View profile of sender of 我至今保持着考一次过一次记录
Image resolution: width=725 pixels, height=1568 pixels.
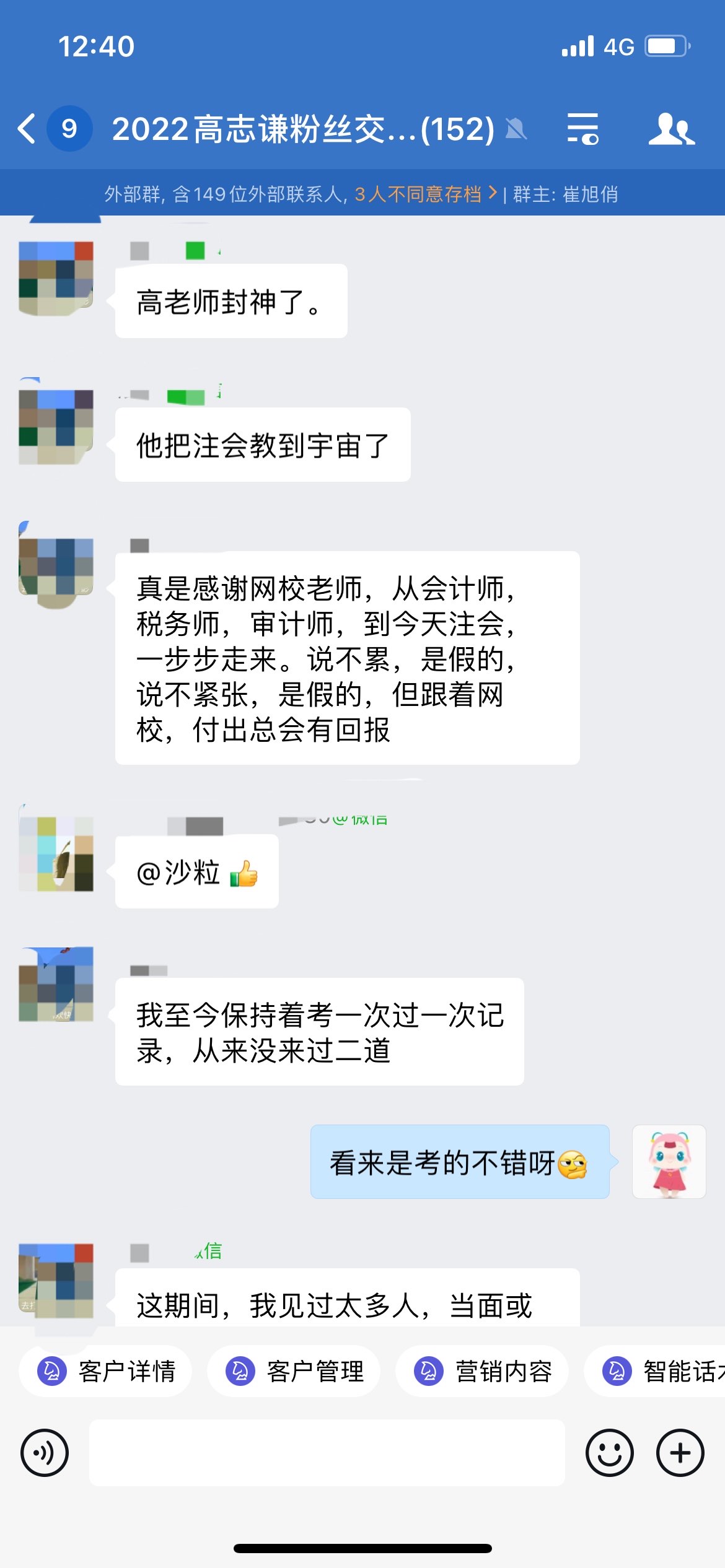pyautogui.click(x=56, y=984)
